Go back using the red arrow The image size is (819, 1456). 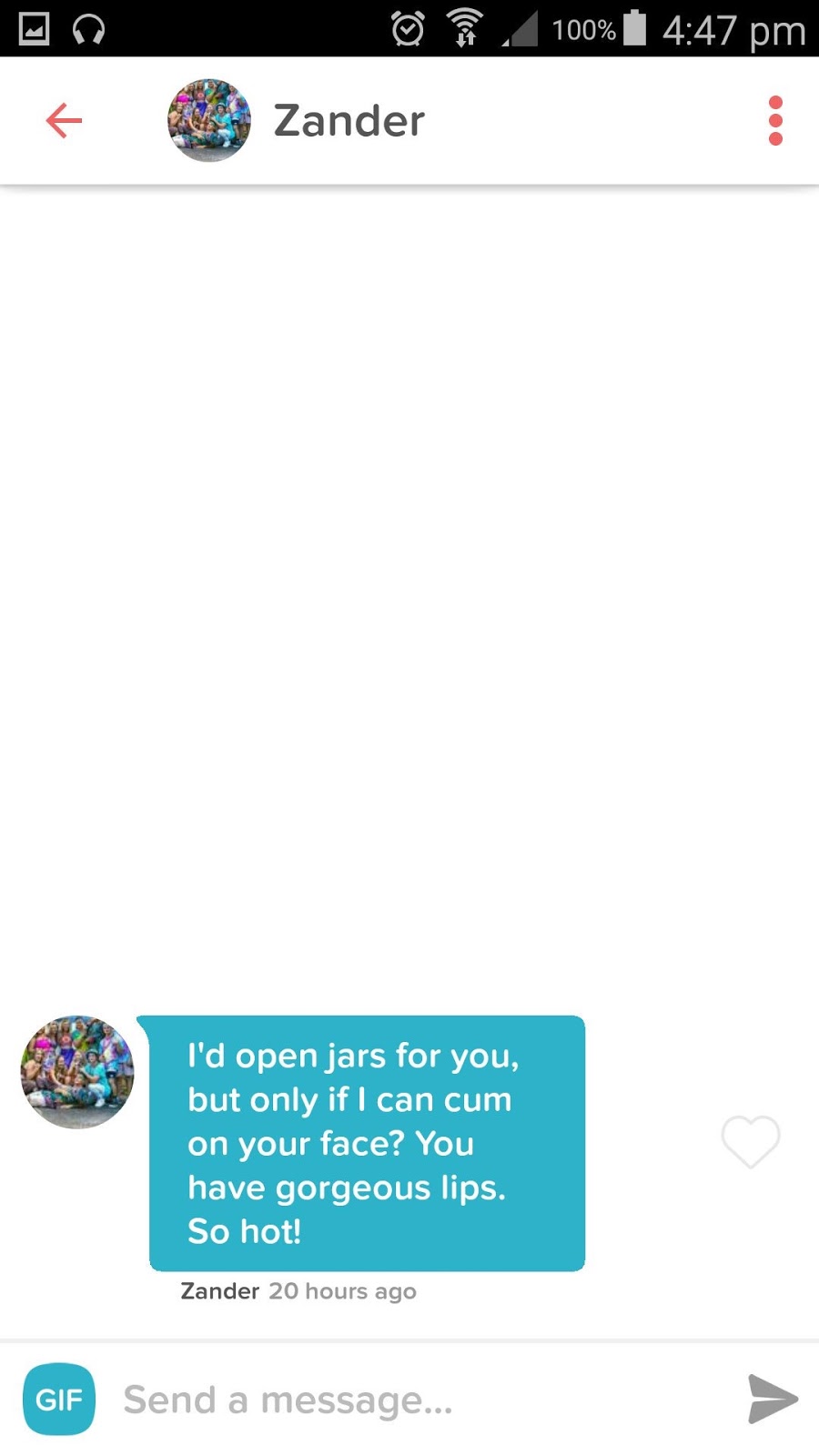(64, 120)
